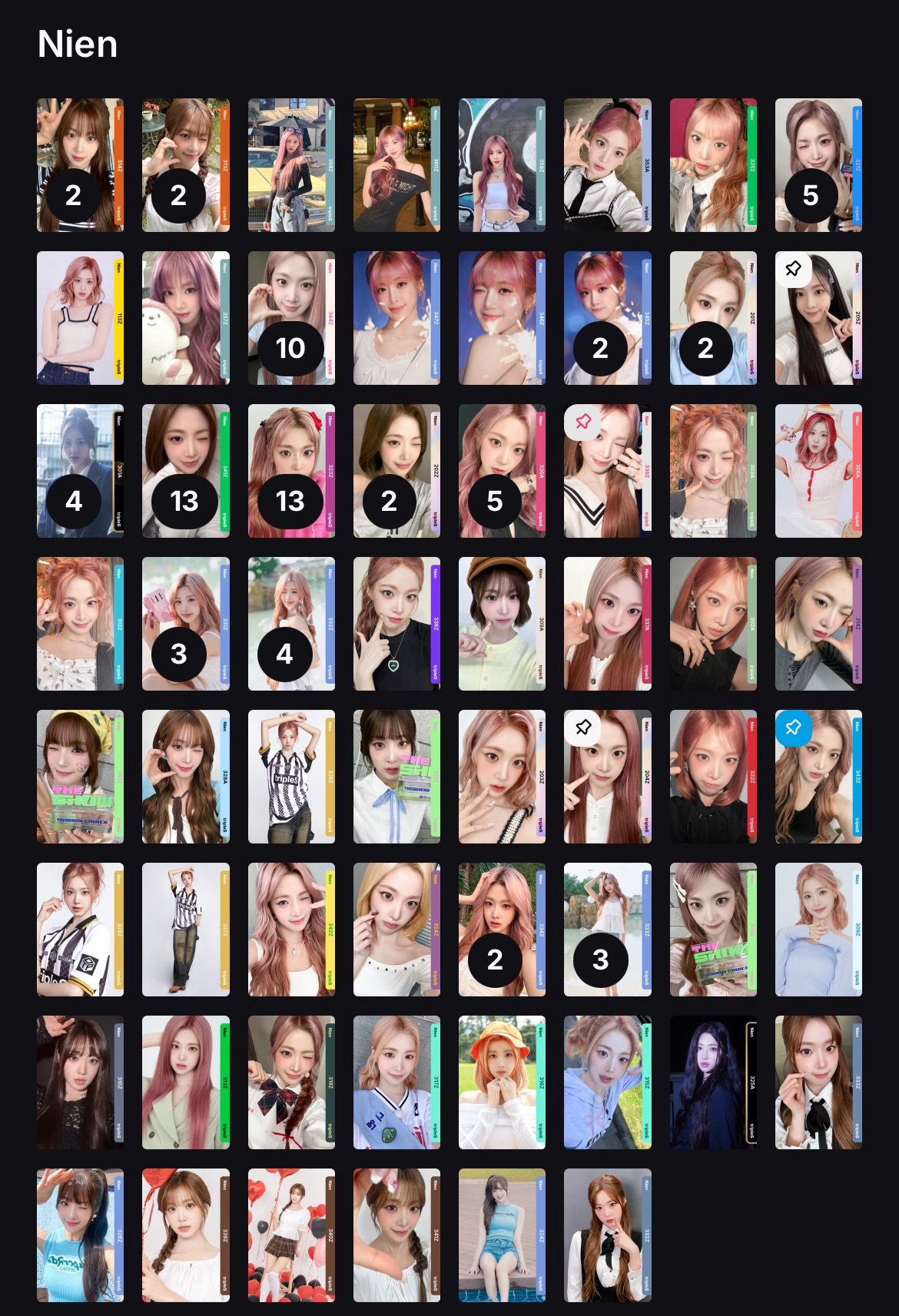Open Nien card 318Z with green band
The width and height of the screenshot is (899, 1316).
185,1082
